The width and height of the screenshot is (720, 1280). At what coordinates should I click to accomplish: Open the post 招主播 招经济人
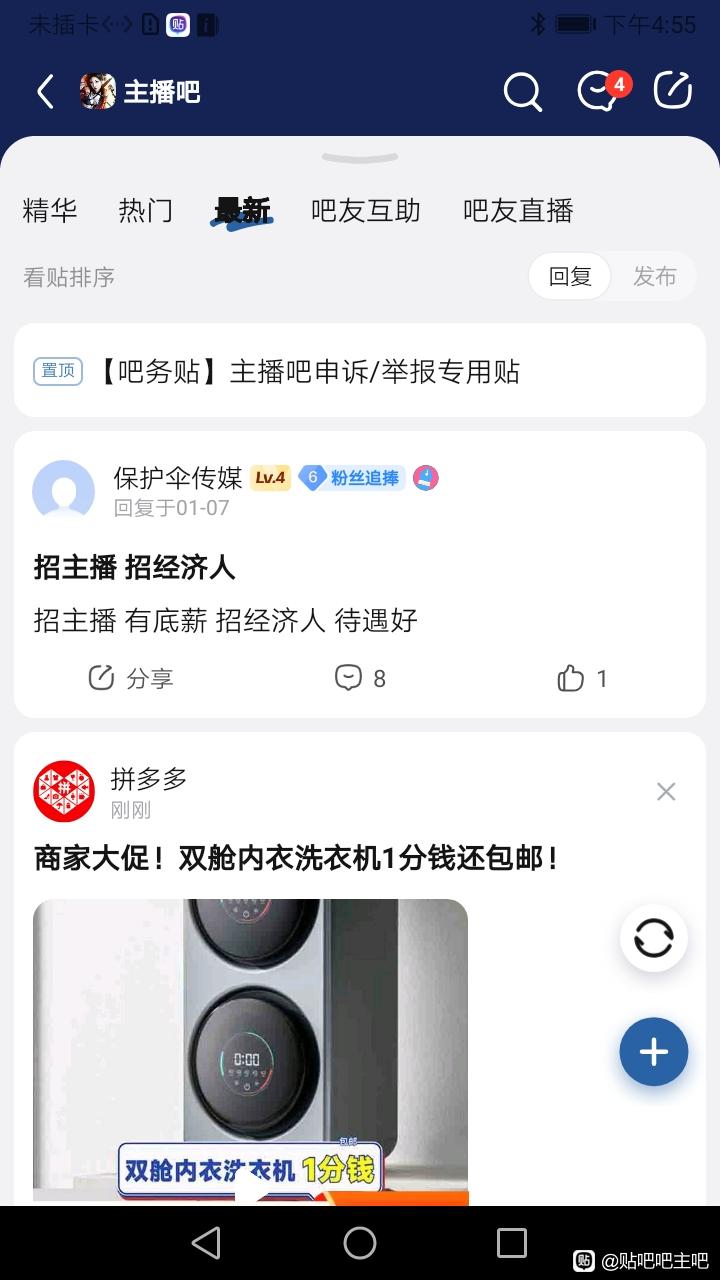click(x=135, y=568)
